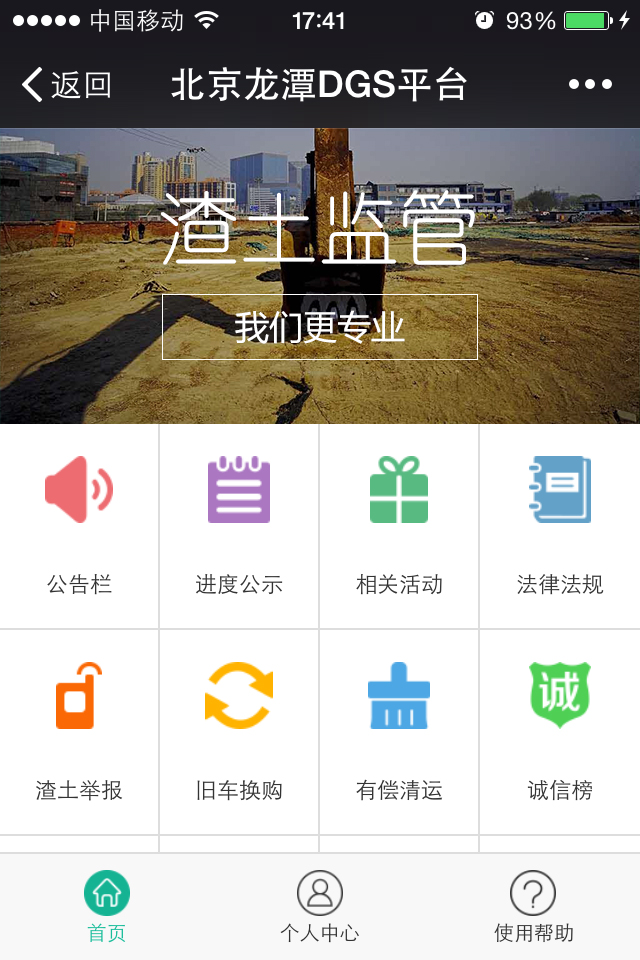Switch to the 个人中心 tab
The width and height of the screenshot is (640, 960).
click(x=320, y=907)
